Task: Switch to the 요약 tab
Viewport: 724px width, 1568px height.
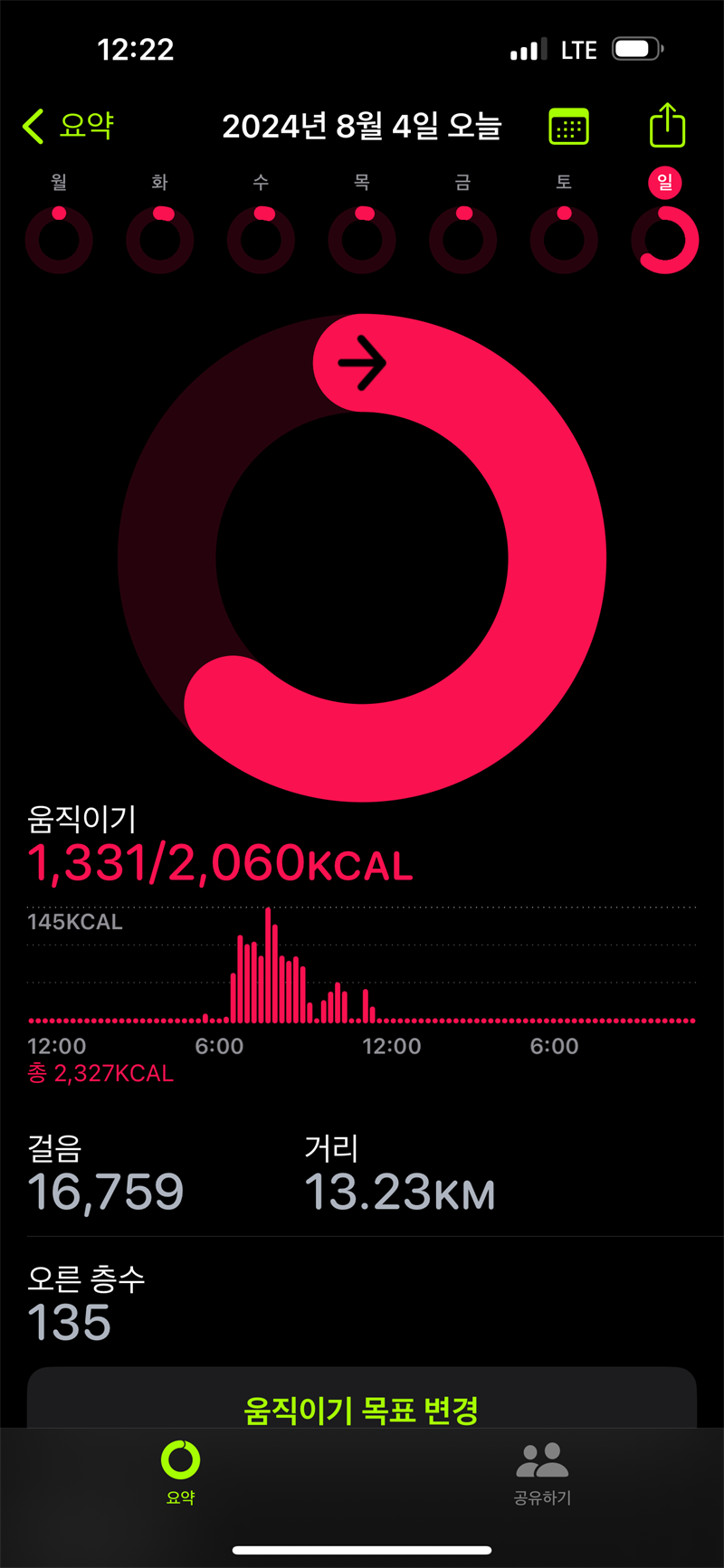Action: click(180, 1470)
